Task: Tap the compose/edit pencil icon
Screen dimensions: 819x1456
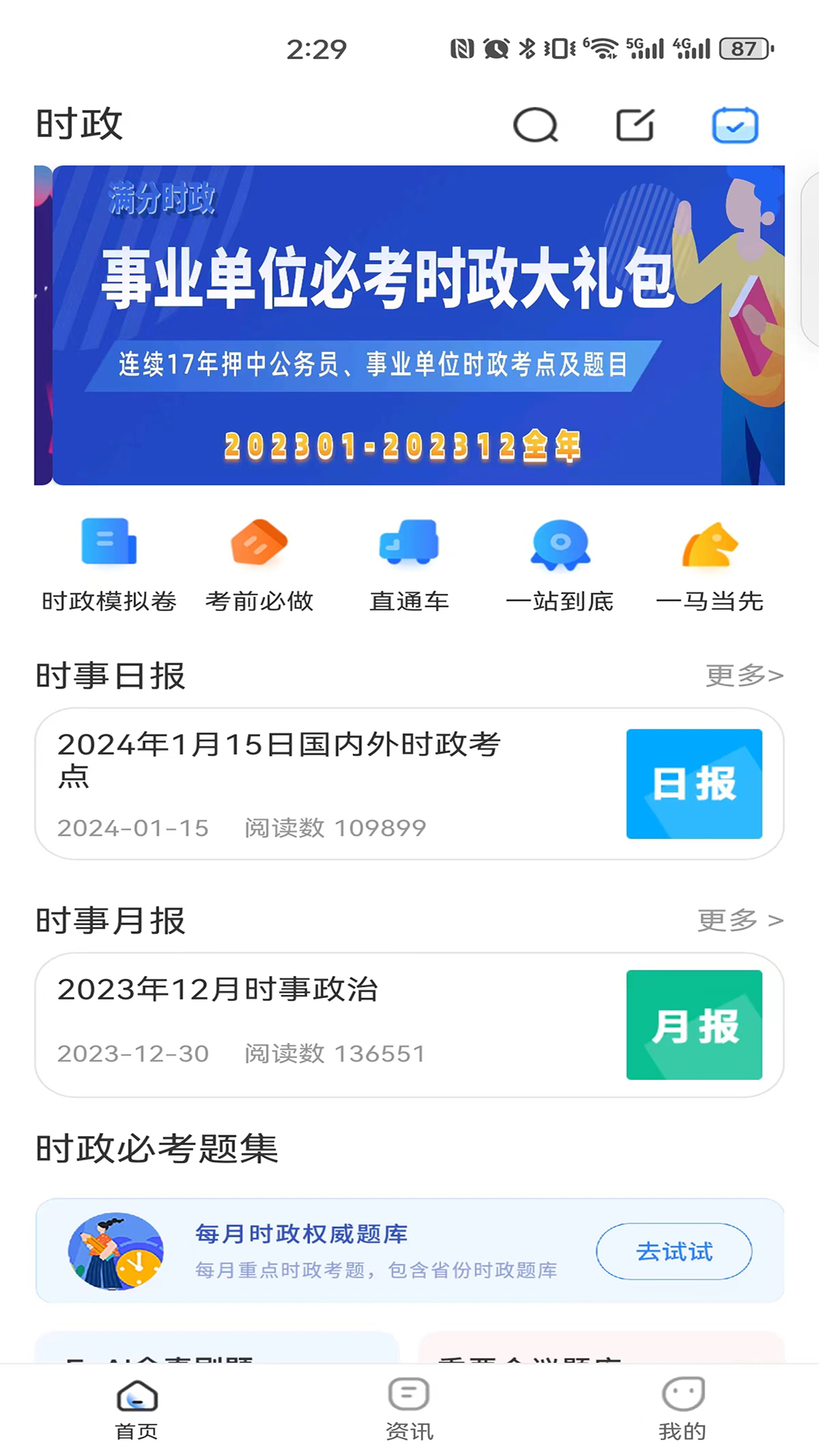Action: tap(635, 124)
